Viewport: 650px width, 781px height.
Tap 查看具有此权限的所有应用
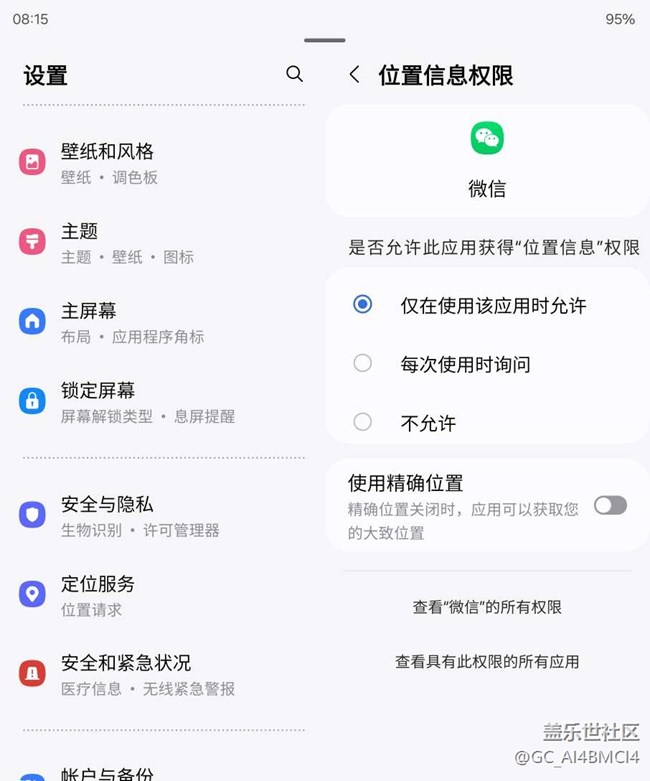(x=487, y=661)
